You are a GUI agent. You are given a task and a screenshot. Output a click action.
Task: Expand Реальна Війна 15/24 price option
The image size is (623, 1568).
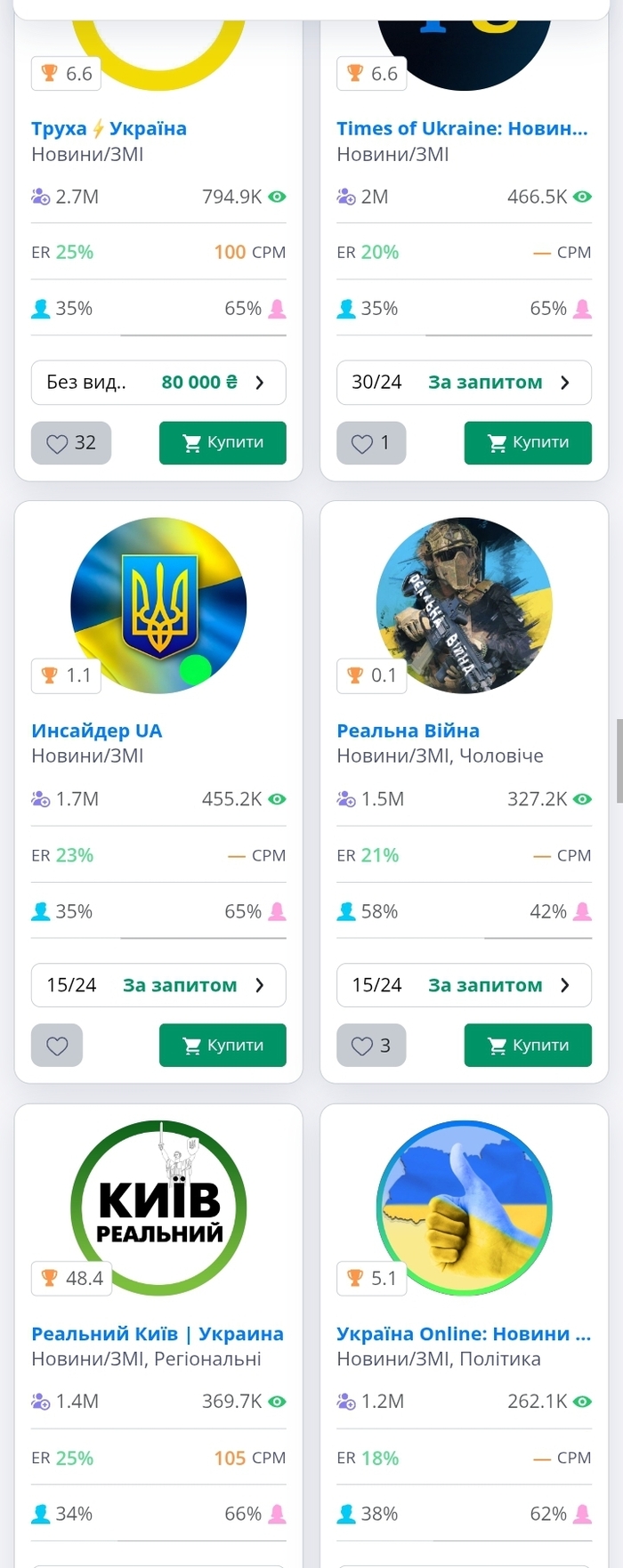[x=464, y=985]
